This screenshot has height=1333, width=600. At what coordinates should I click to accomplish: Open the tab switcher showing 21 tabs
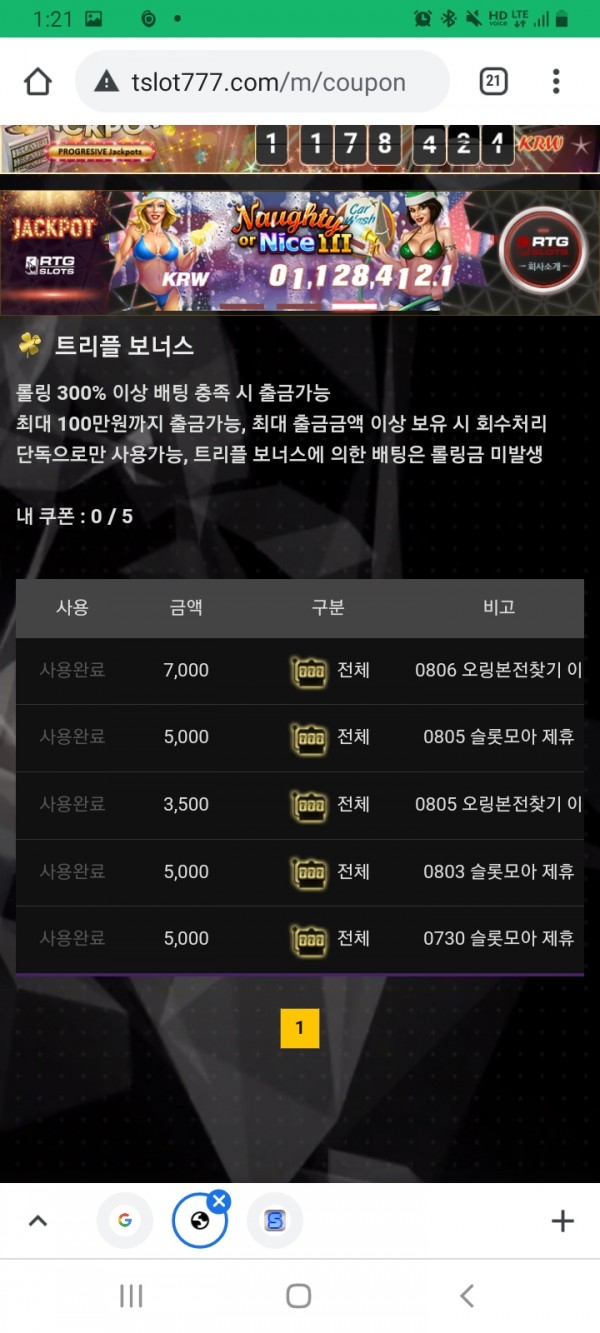[493, 81]
